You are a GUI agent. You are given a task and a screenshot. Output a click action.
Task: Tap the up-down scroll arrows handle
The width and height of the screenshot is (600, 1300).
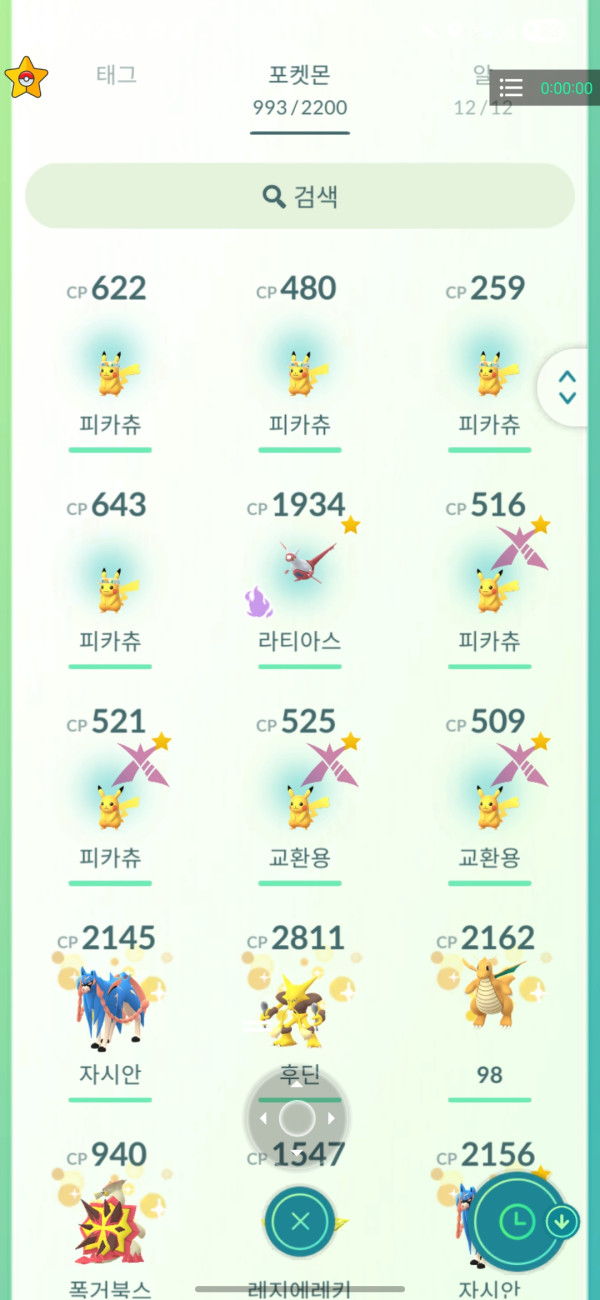point(567,388)
